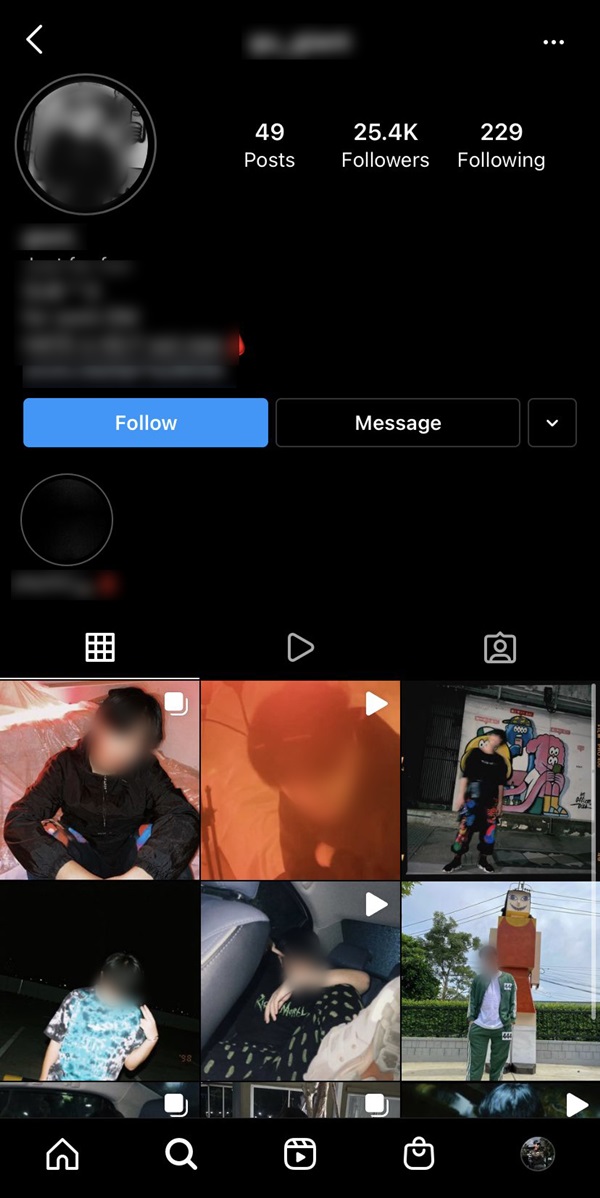600x1198 pixels.
Task: Open the 25.4K Followers list
Action: (x=385, y=145)
